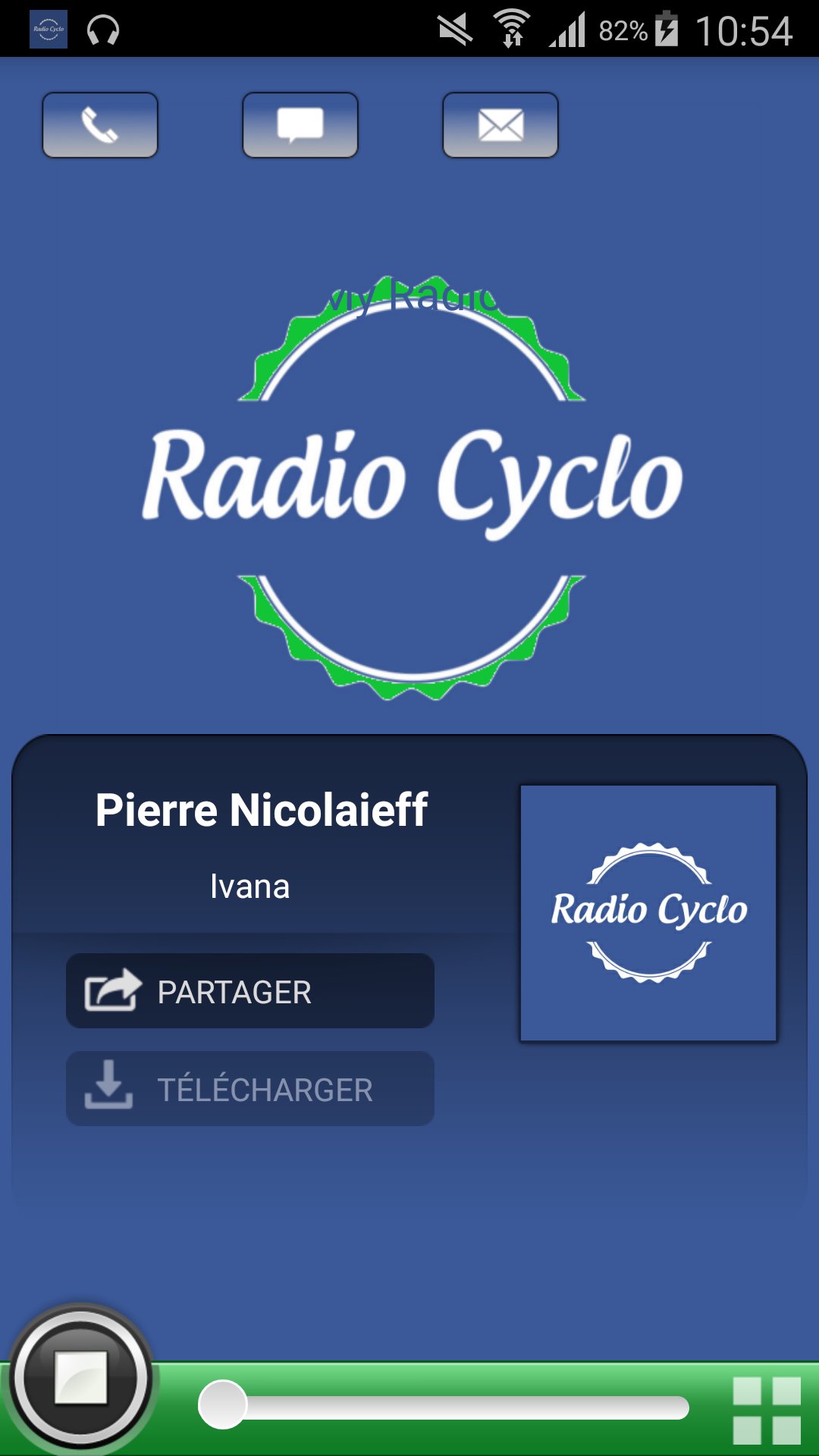819x1456 pixels.
Task: Select the share arrow icon beside PARTAGER
Action: [111, 990]
